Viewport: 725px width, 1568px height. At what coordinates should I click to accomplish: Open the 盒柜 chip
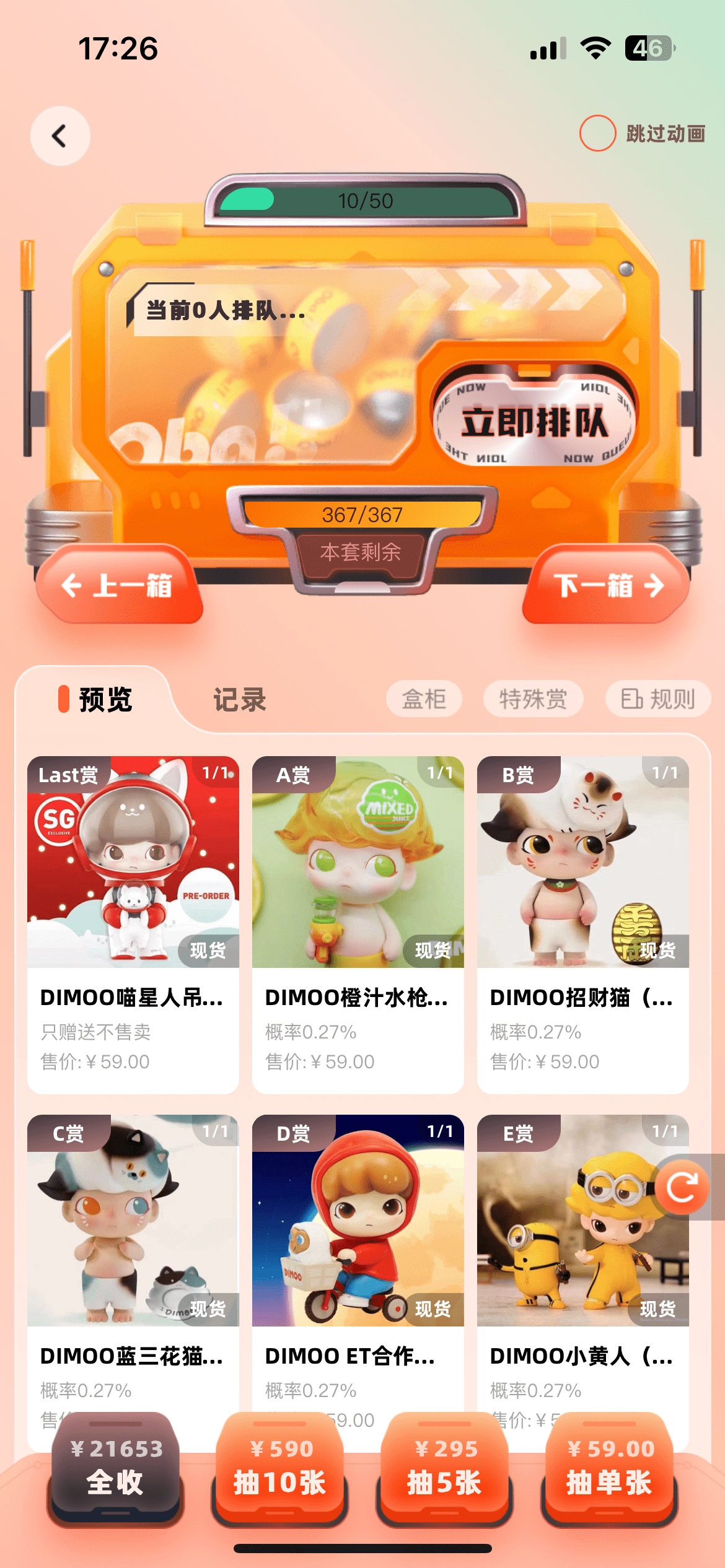424,699
